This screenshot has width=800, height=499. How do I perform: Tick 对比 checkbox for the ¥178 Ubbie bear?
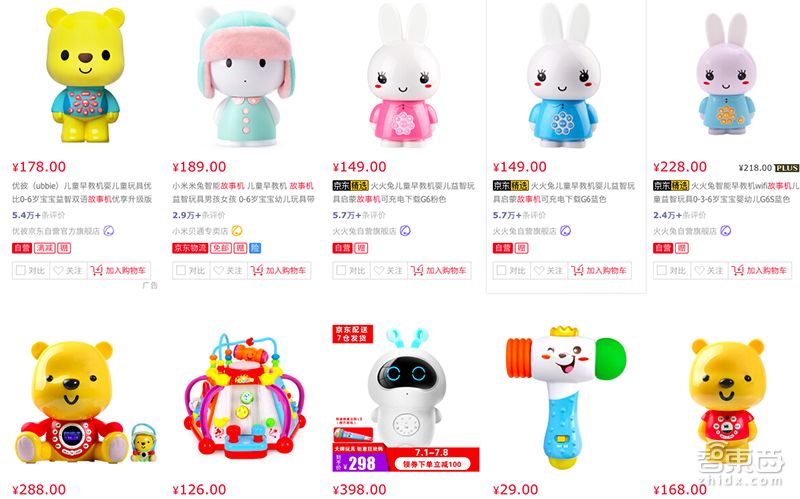click(20, 270)
